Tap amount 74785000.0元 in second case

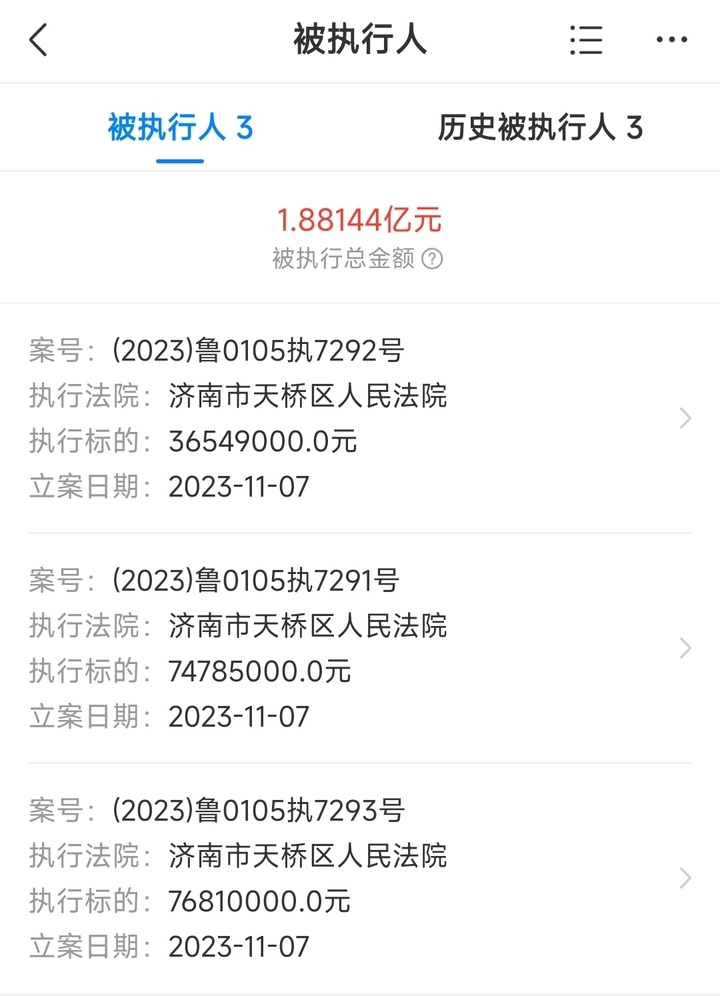[x=262, y=671]
